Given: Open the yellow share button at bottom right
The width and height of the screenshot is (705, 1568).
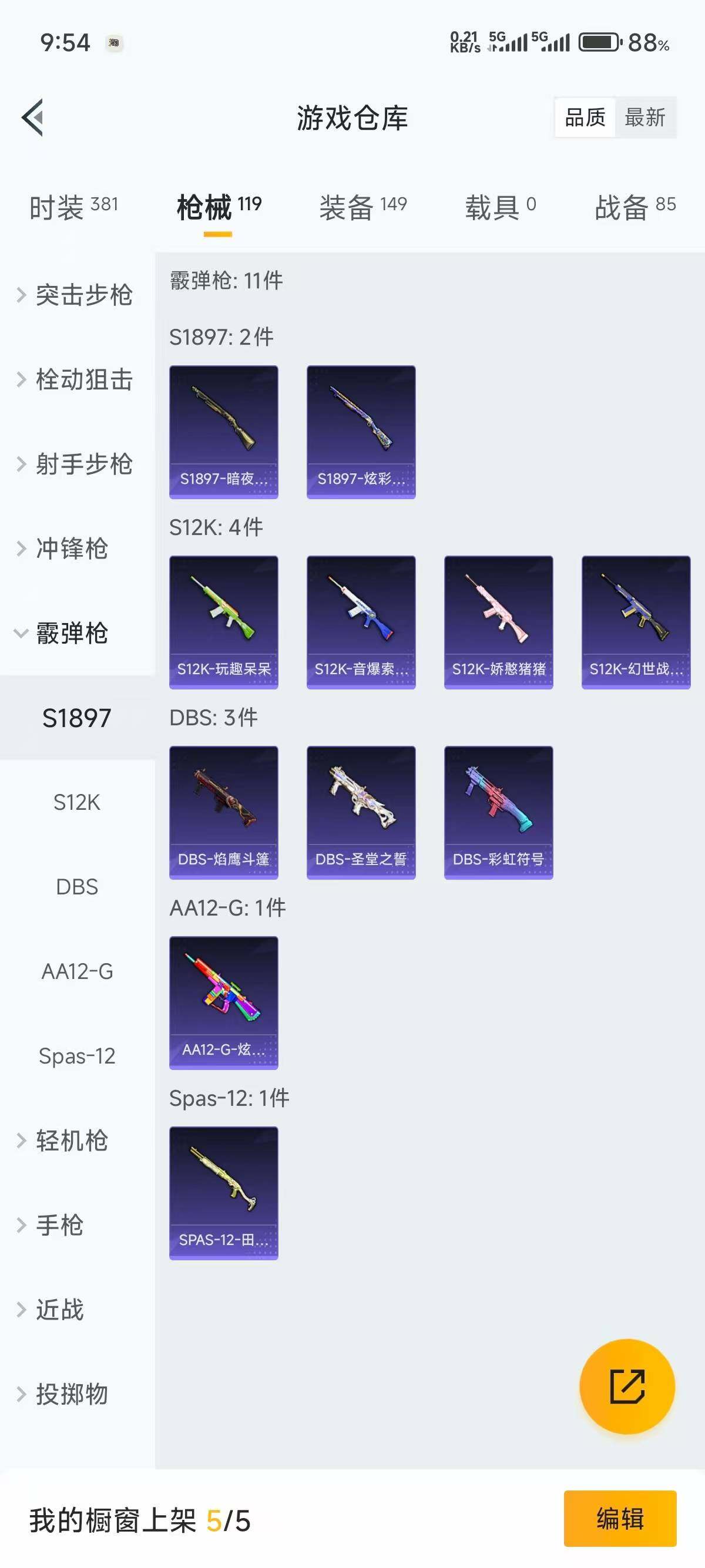Looking at the screenshot, I should (x=627, y=1385).
